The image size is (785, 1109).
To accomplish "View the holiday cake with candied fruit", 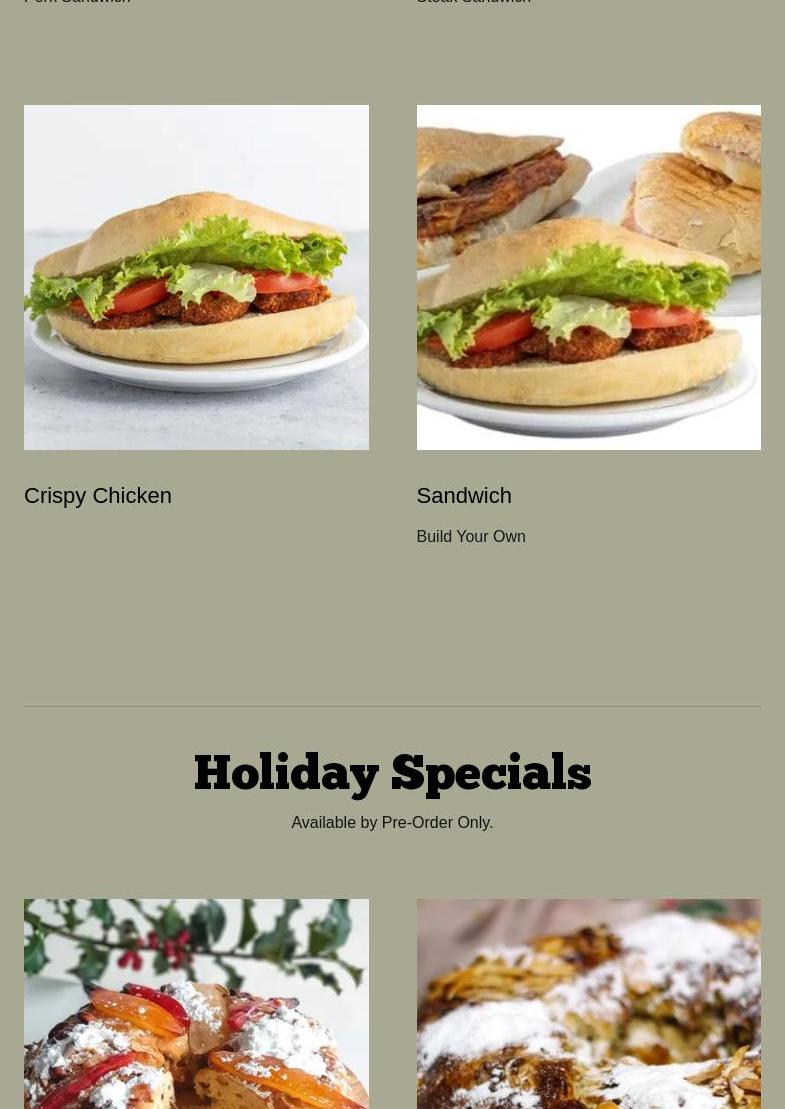I will tap(196, 1003).
